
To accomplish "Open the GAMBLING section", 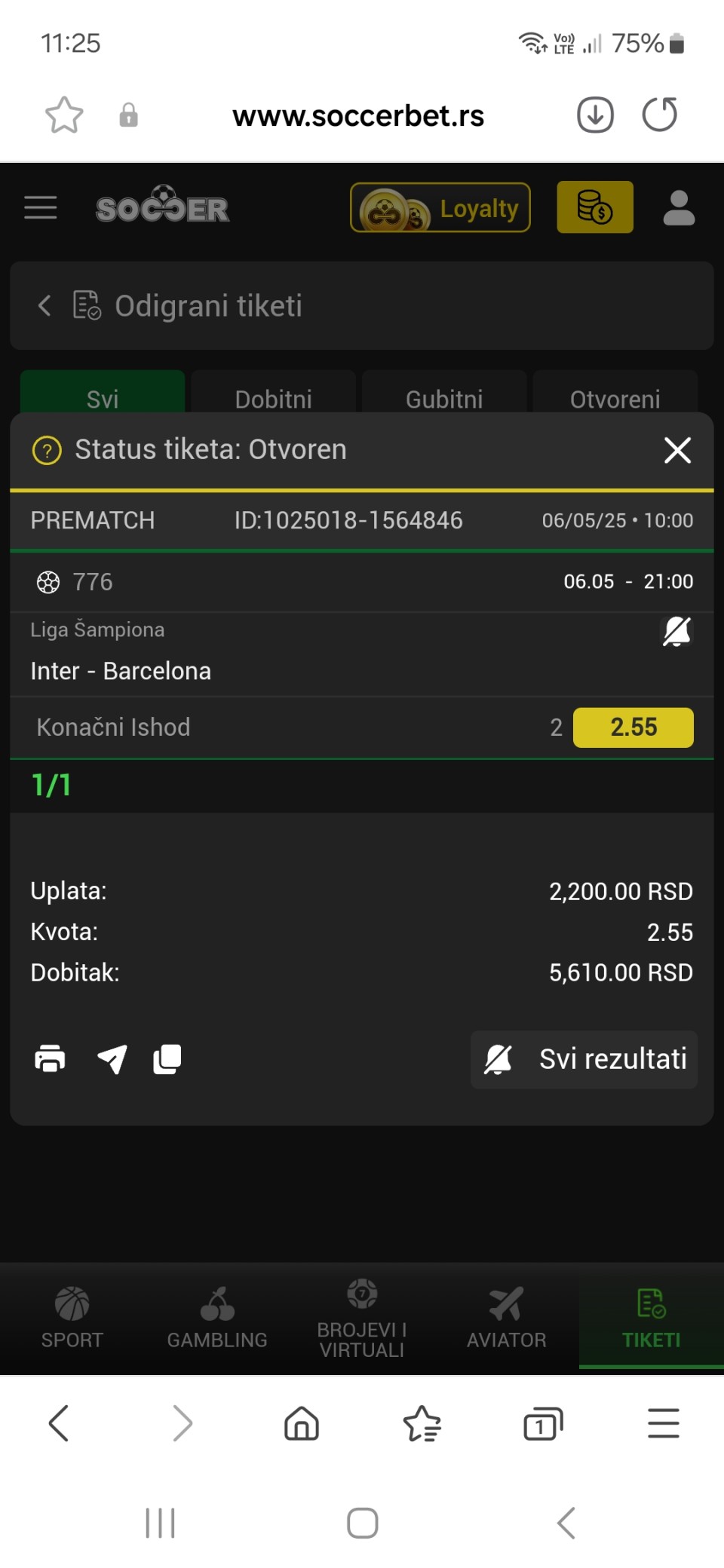I will 217,1317.
